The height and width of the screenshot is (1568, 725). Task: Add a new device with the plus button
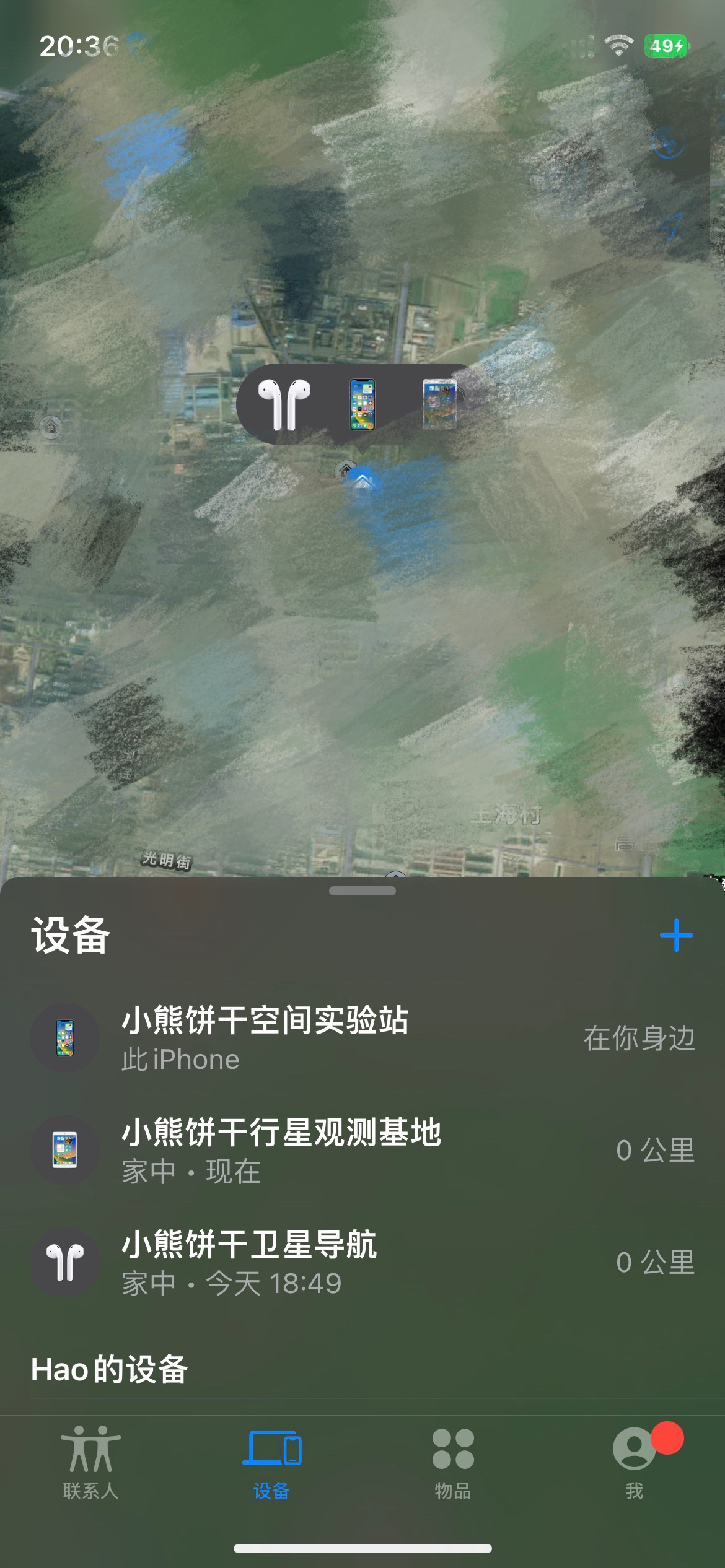pos(676,935)
